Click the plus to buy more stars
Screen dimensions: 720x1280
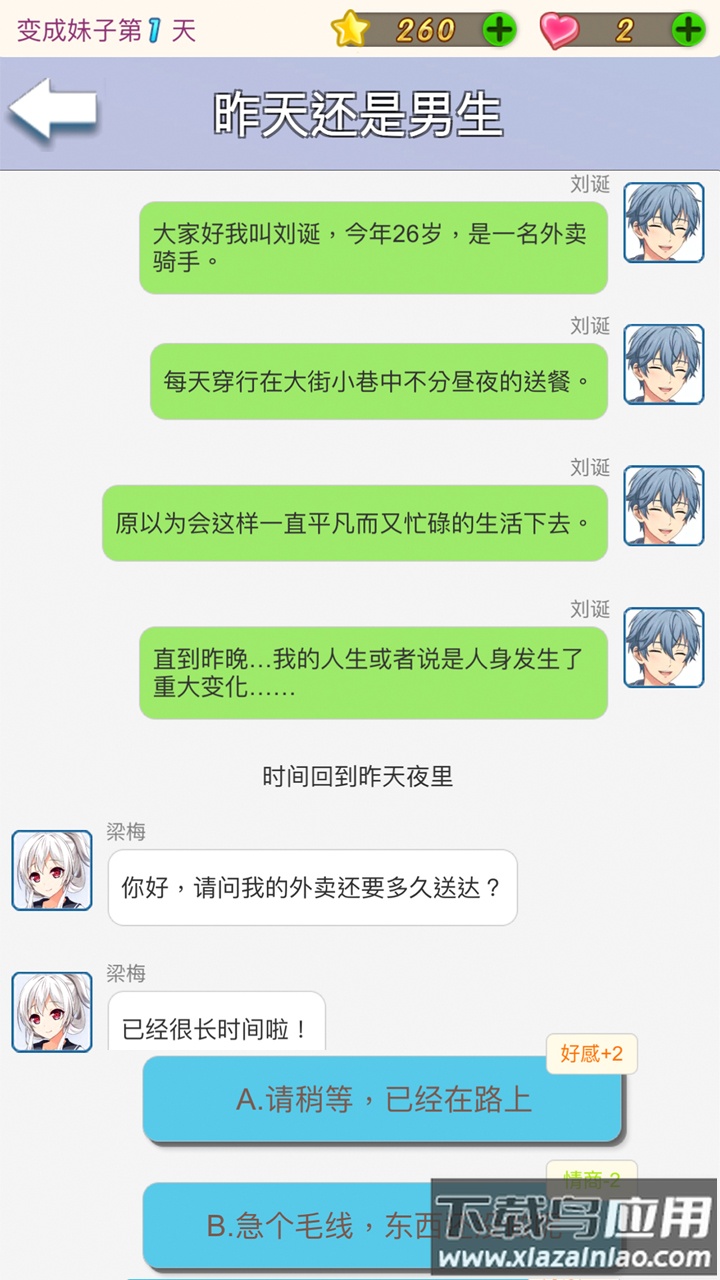pyautogui.click(x=497, y=30)
